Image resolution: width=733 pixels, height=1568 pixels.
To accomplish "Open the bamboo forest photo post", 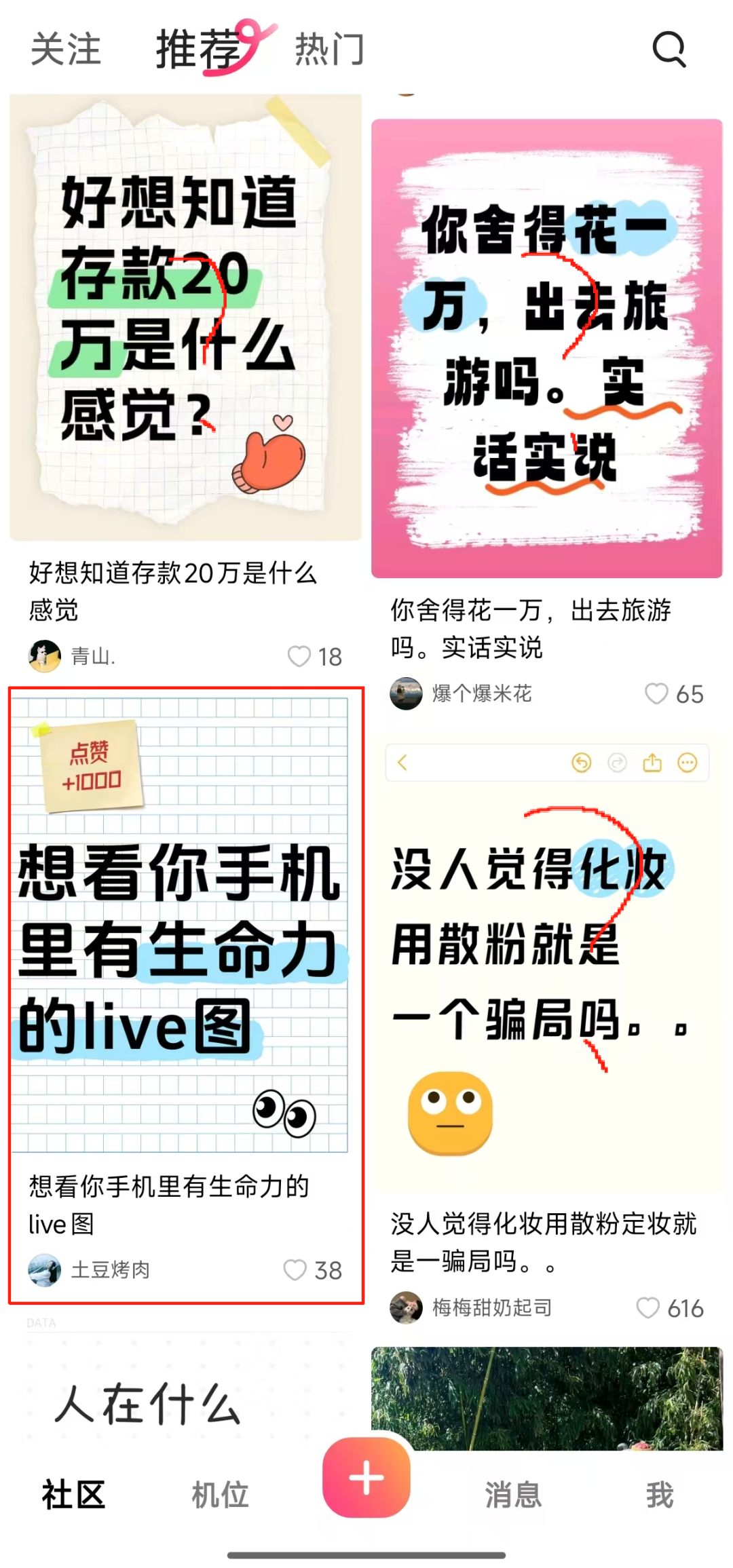I will [546, 1398].
